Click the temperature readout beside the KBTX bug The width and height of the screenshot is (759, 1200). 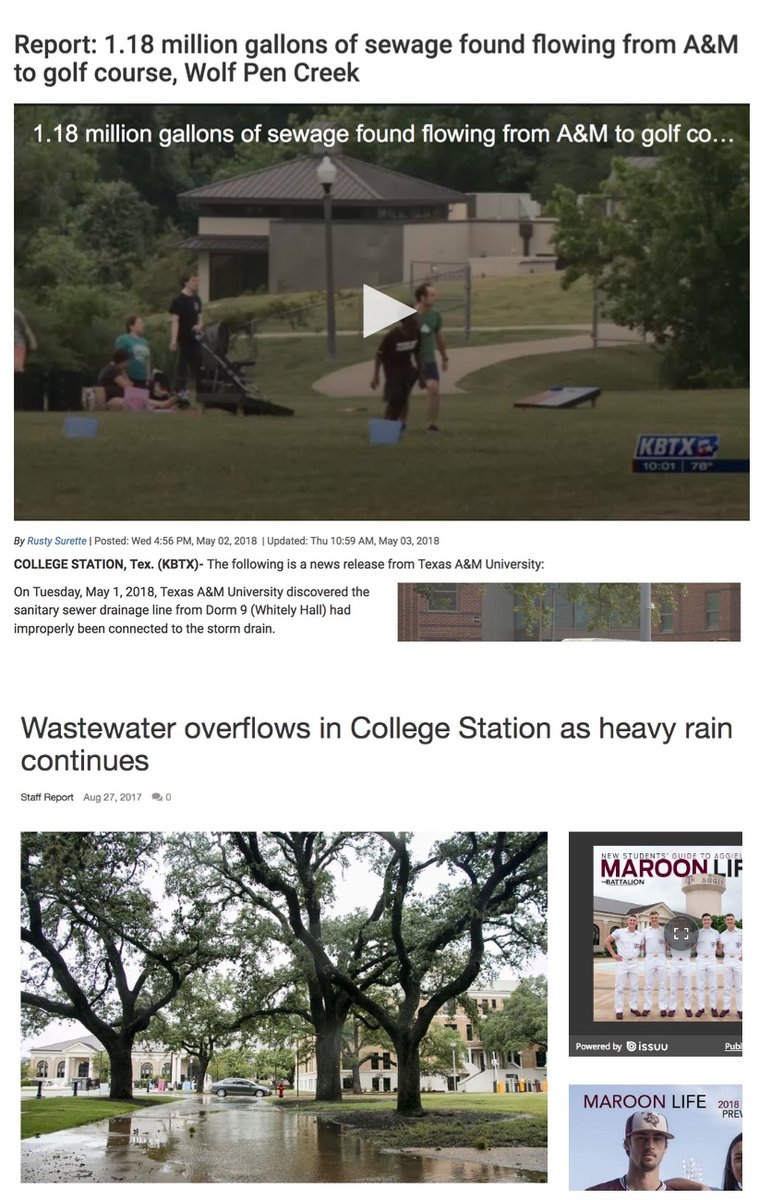click(700, 464)
